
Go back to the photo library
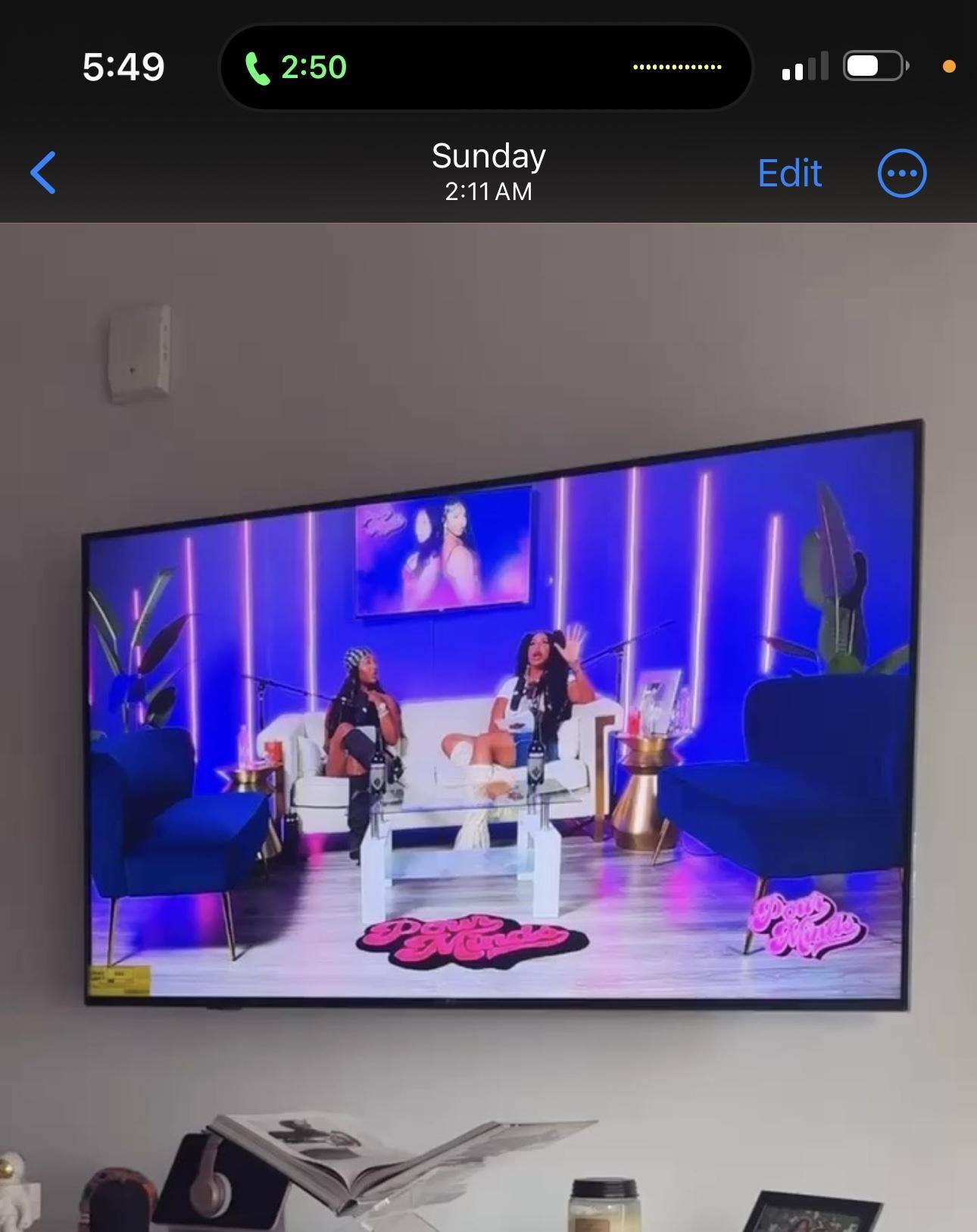pyautogui.click(x=43, y=173)
